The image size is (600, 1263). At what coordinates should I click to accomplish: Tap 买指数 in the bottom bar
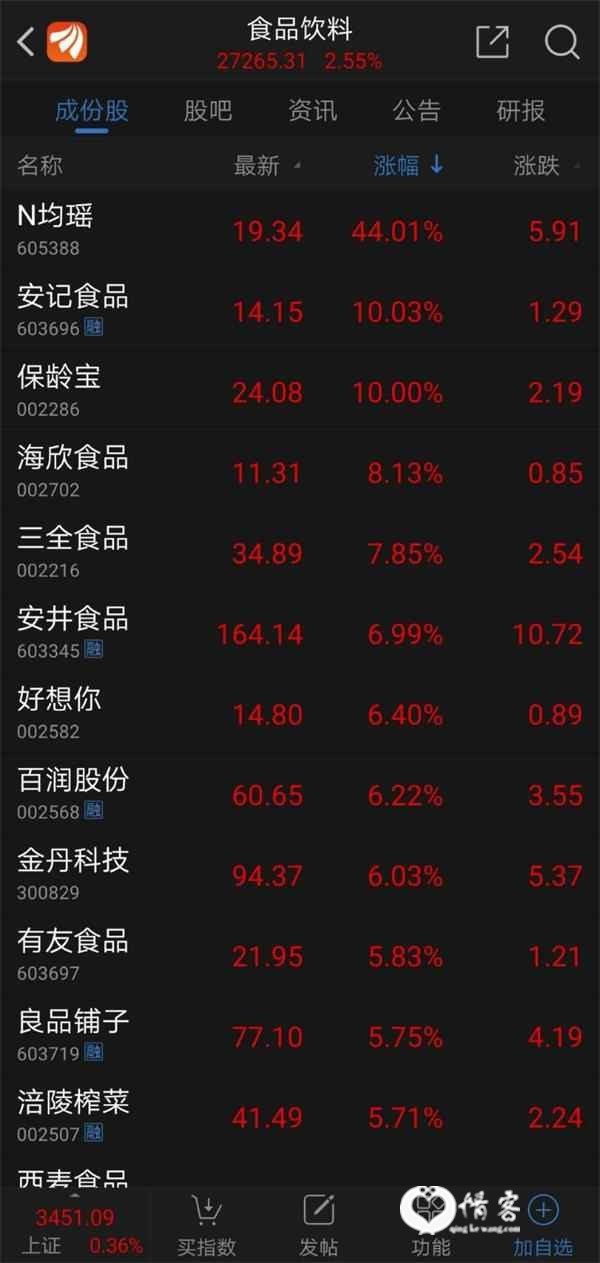pos(206,1226)
